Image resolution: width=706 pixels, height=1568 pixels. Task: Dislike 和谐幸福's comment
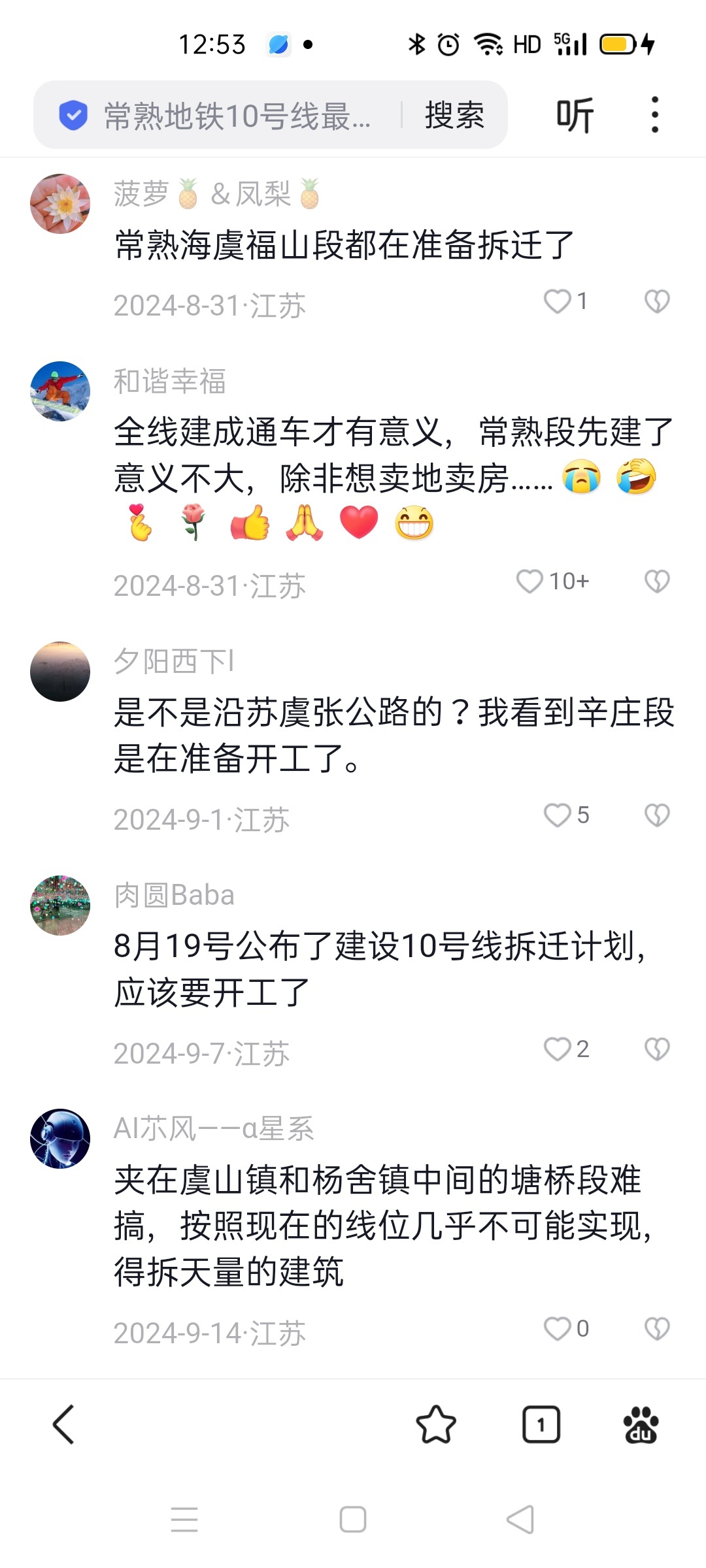(657, 581)
